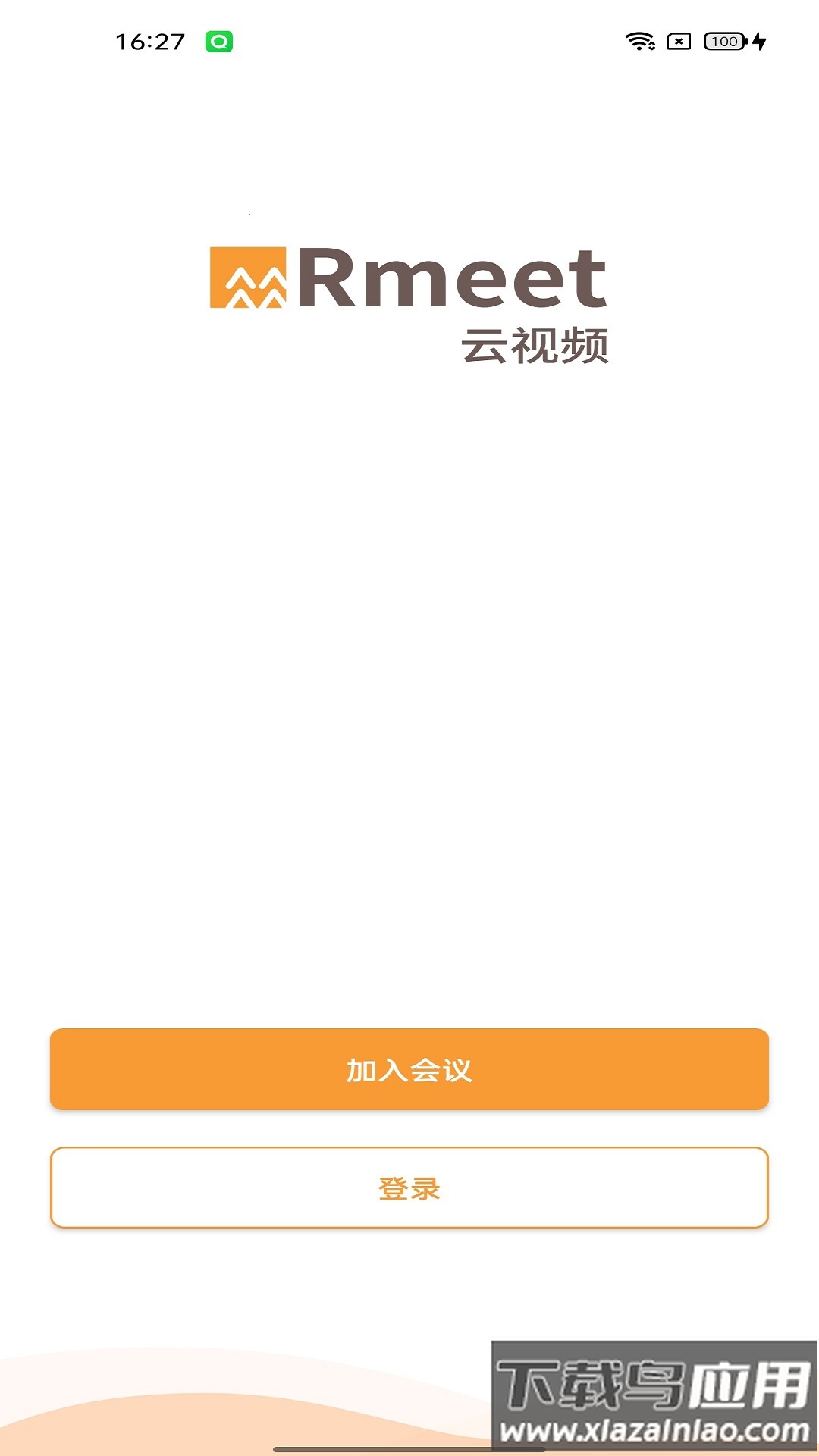The width and height of the screenshot is (819, 1456).
Task: Open the www.xiazainiao.com watermark link
Action: [652, 1429]
